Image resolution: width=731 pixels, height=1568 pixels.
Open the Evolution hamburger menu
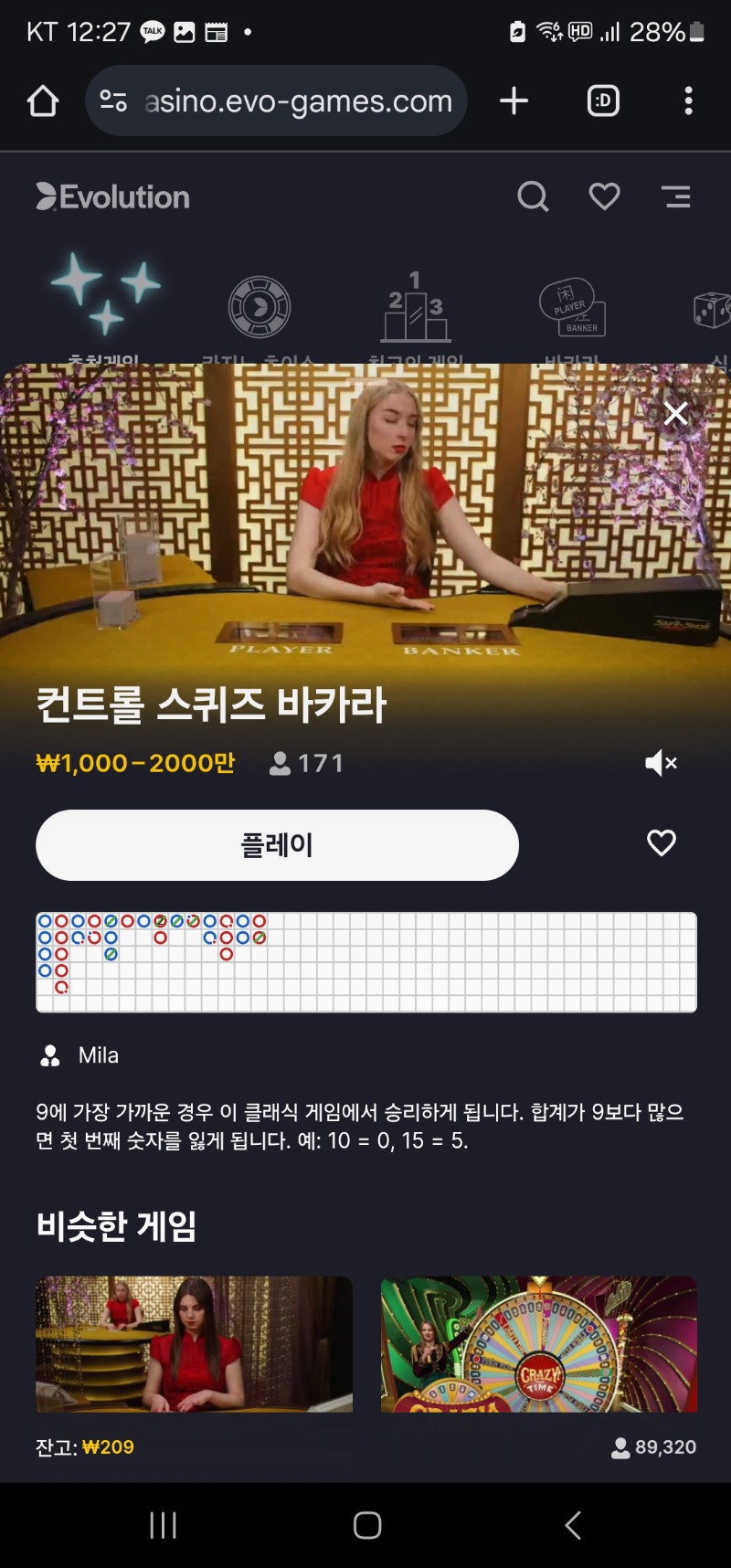676,196
